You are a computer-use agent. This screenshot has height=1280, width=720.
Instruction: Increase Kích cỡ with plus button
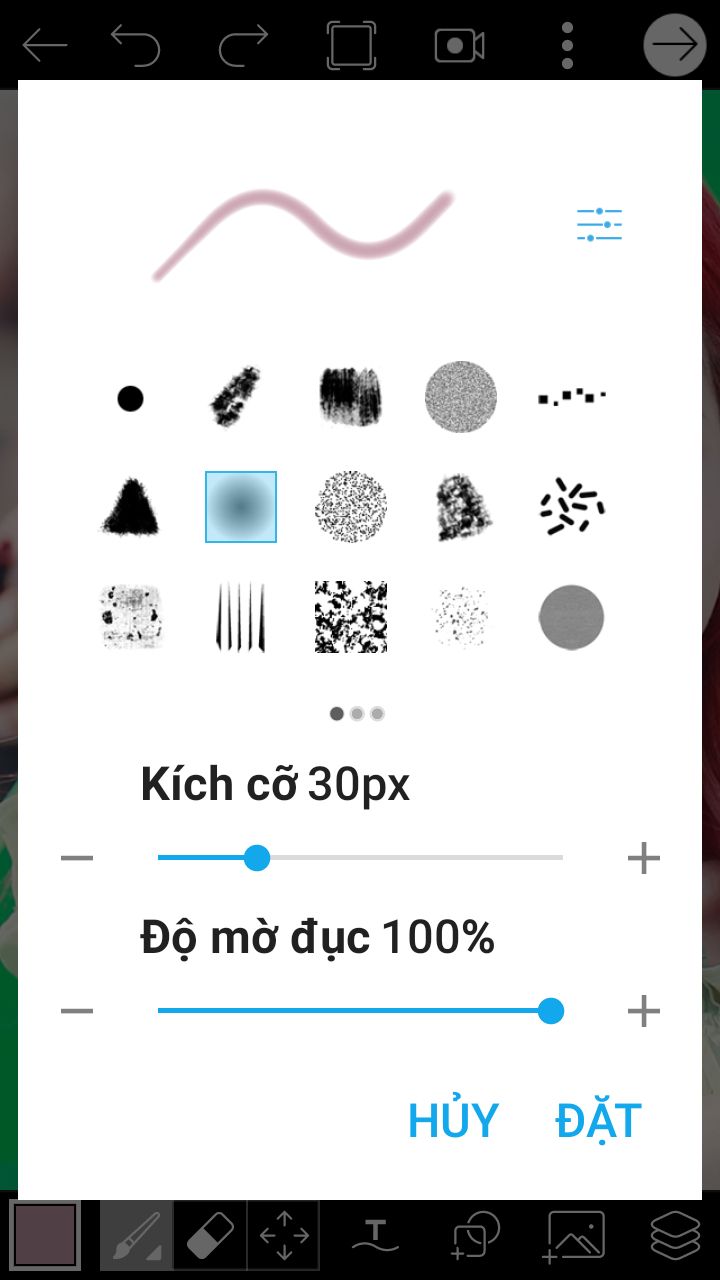click(643, 858)
